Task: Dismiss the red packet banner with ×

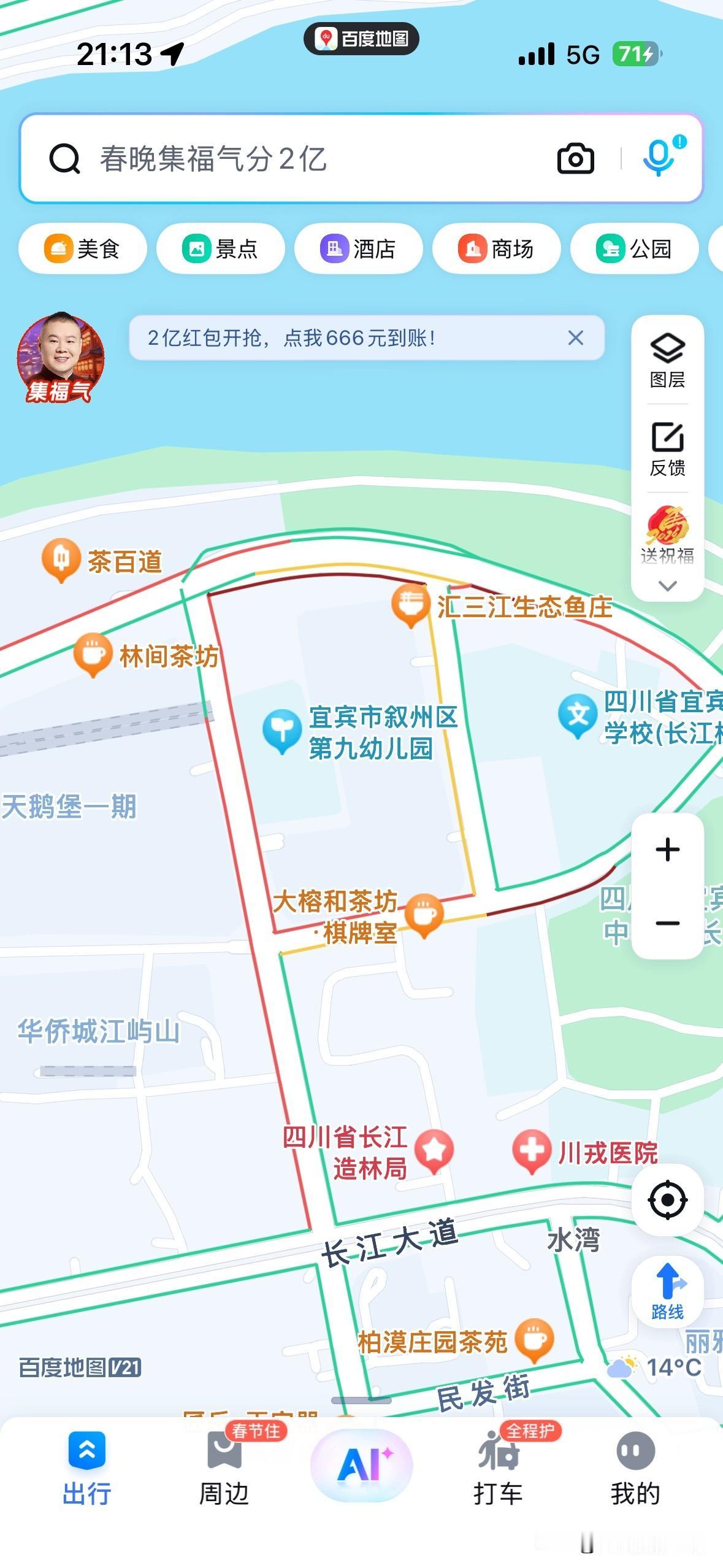Action: (575, 338)
